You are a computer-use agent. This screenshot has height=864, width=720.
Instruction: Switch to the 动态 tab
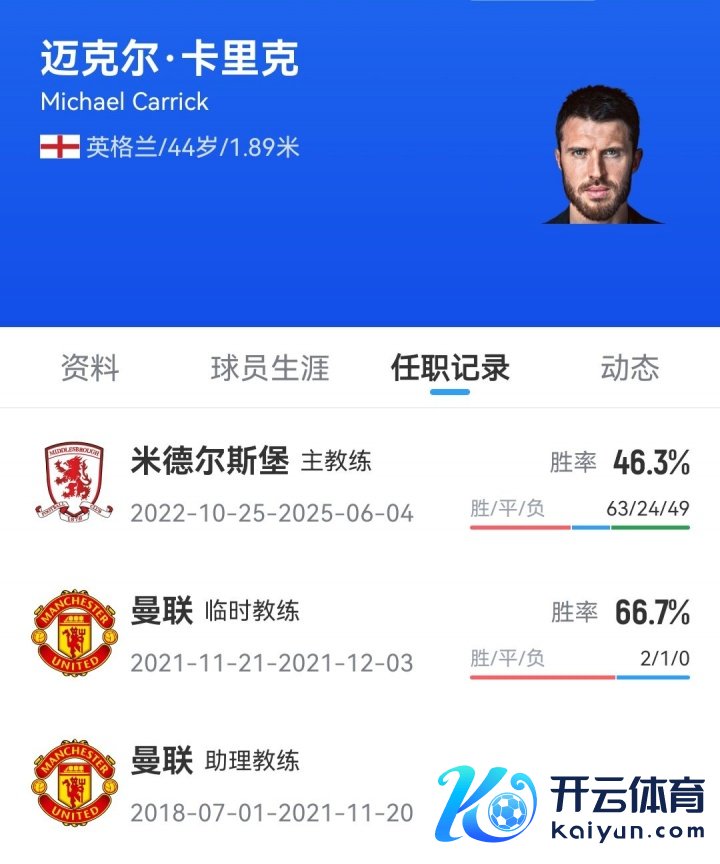pyautogui.click(x=630, y=368)
